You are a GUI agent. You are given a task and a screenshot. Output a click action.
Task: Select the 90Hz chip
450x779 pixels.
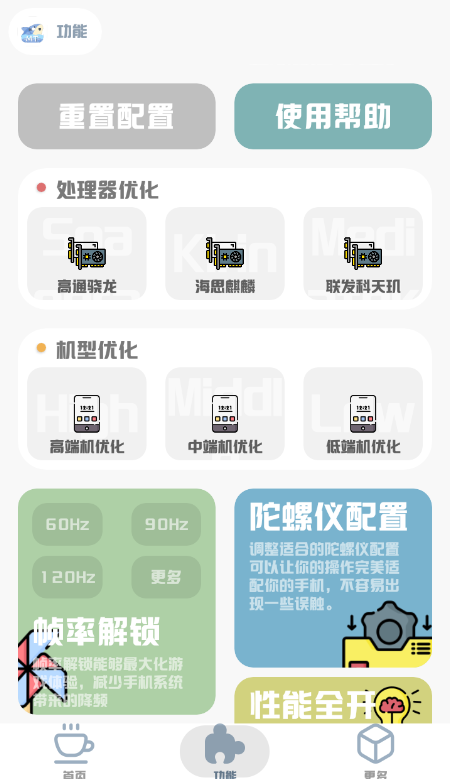(x=166, y=524)
